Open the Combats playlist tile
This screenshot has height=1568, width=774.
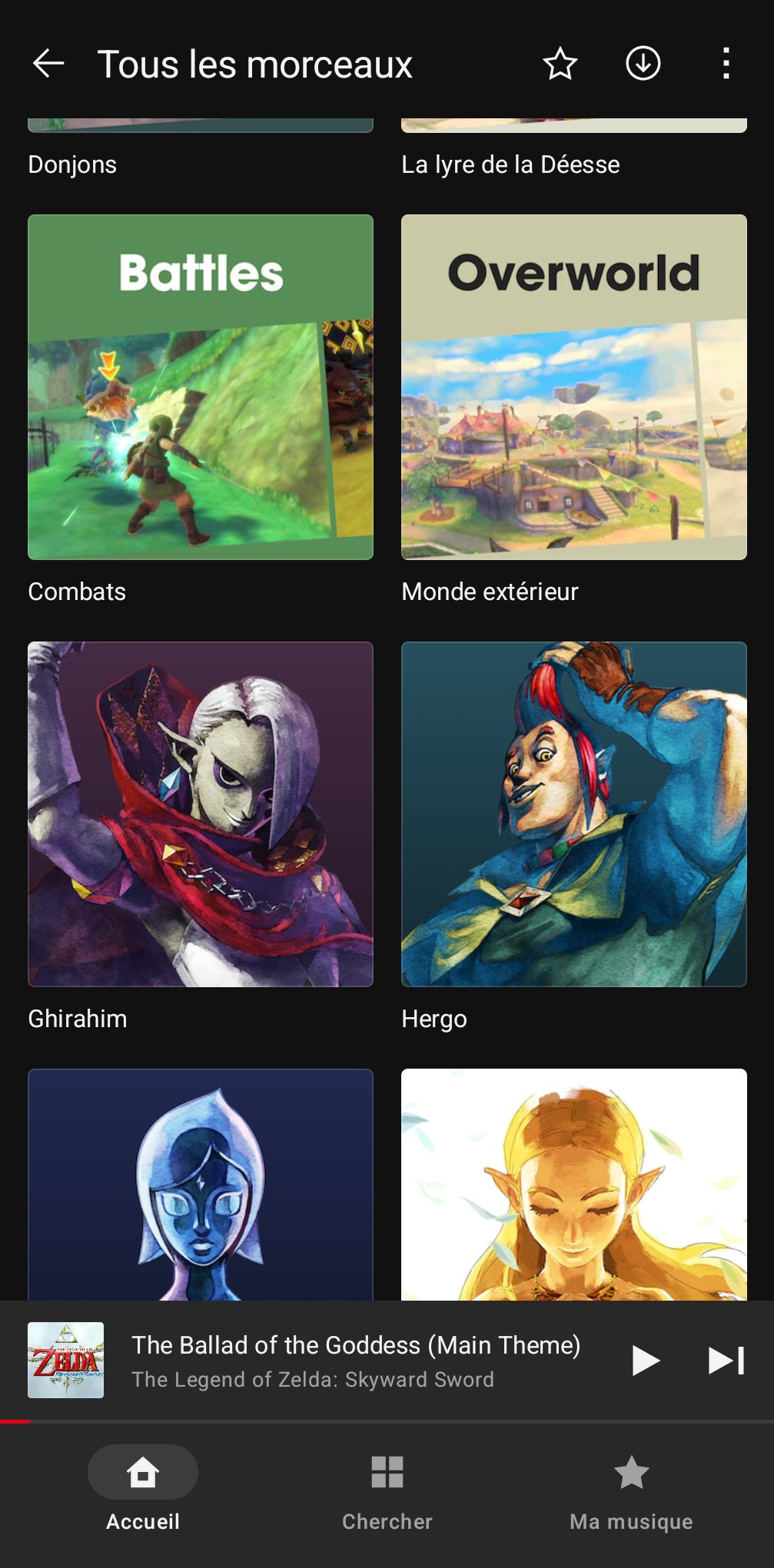pyautogui.click(x=201, y=387)
